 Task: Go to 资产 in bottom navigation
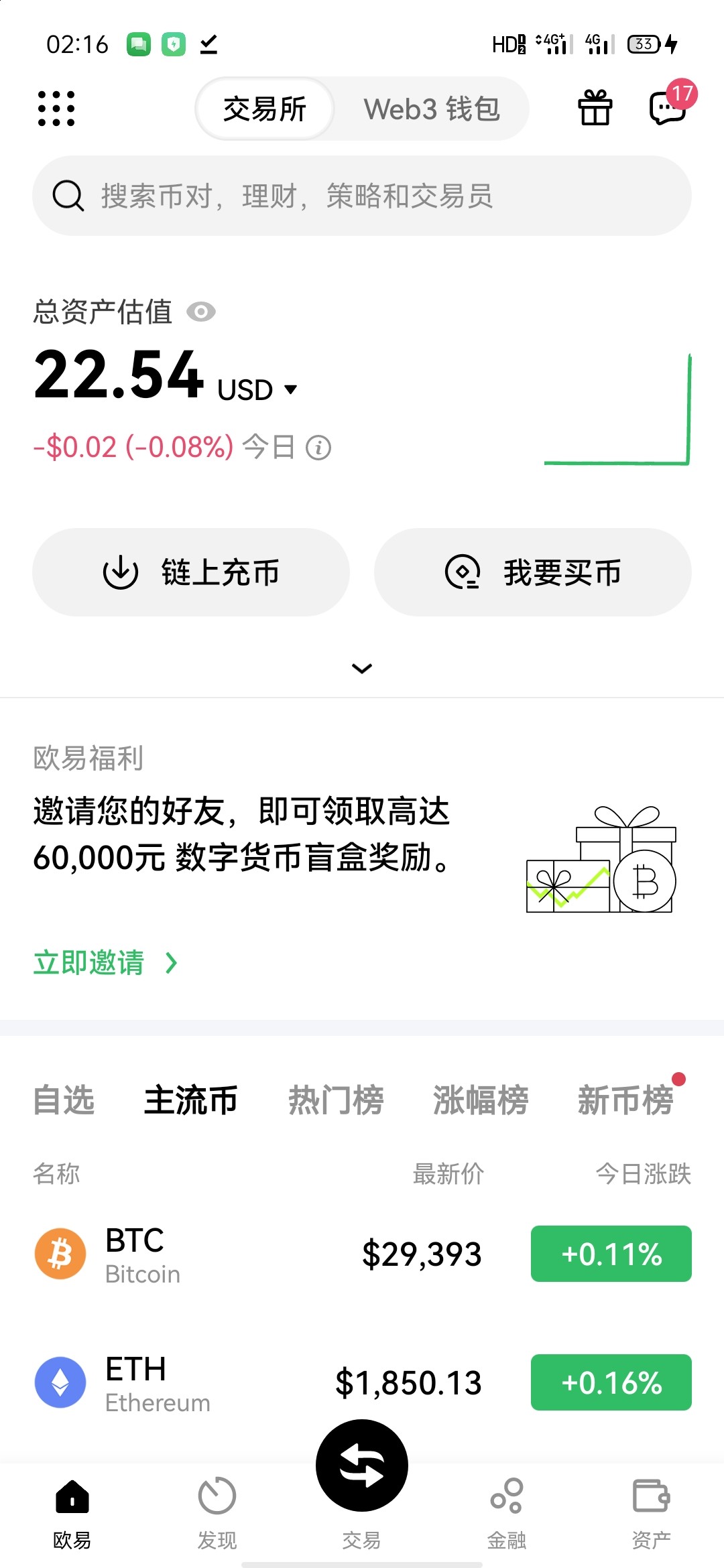(651, 1508)
